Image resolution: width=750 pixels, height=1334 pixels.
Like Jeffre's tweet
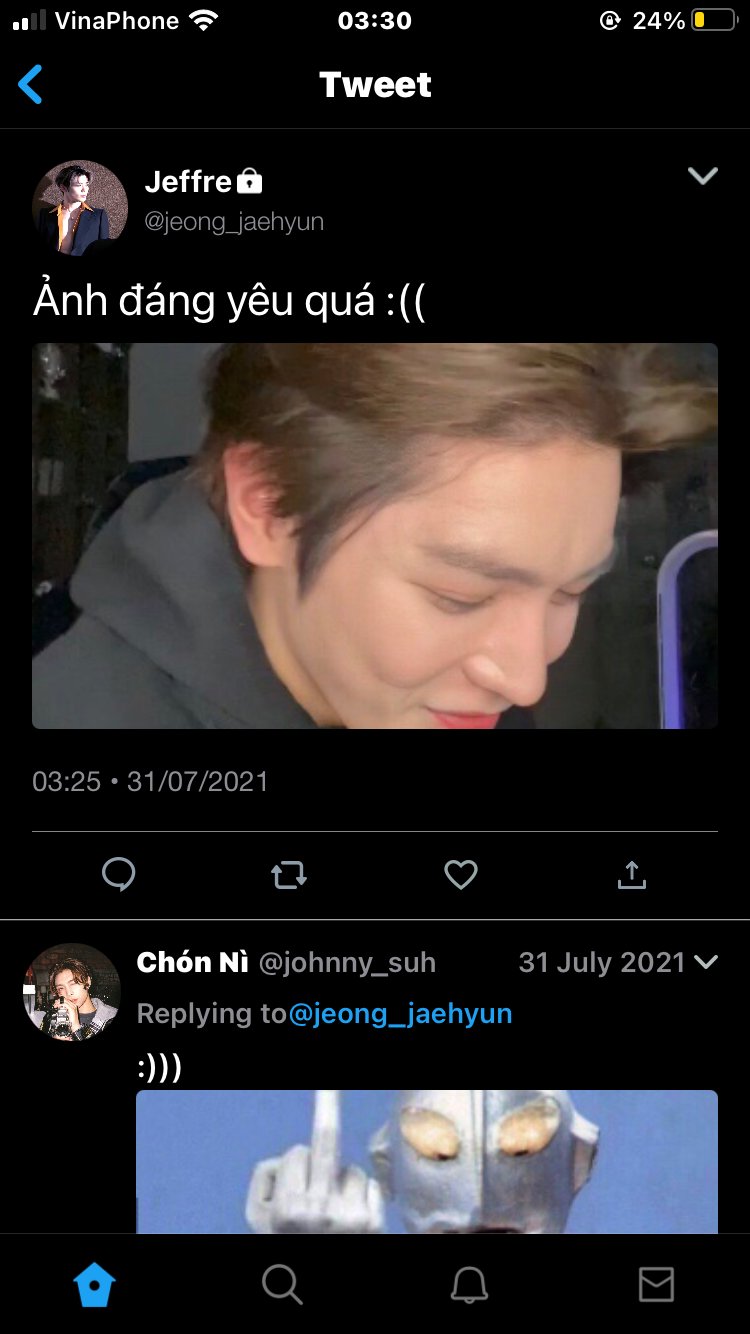(460, 876)
